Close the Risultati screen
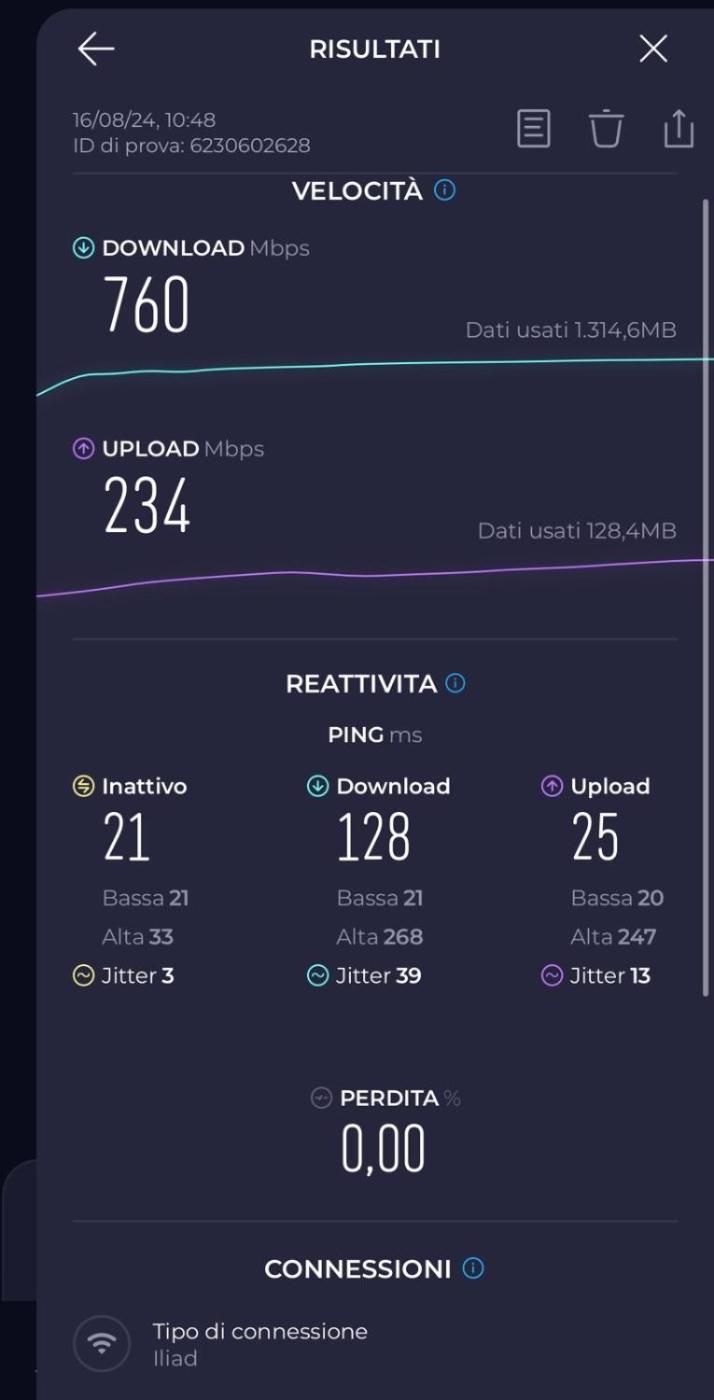Image resolution: width=714 pixels, height=1400 pixels. (653, 49)
